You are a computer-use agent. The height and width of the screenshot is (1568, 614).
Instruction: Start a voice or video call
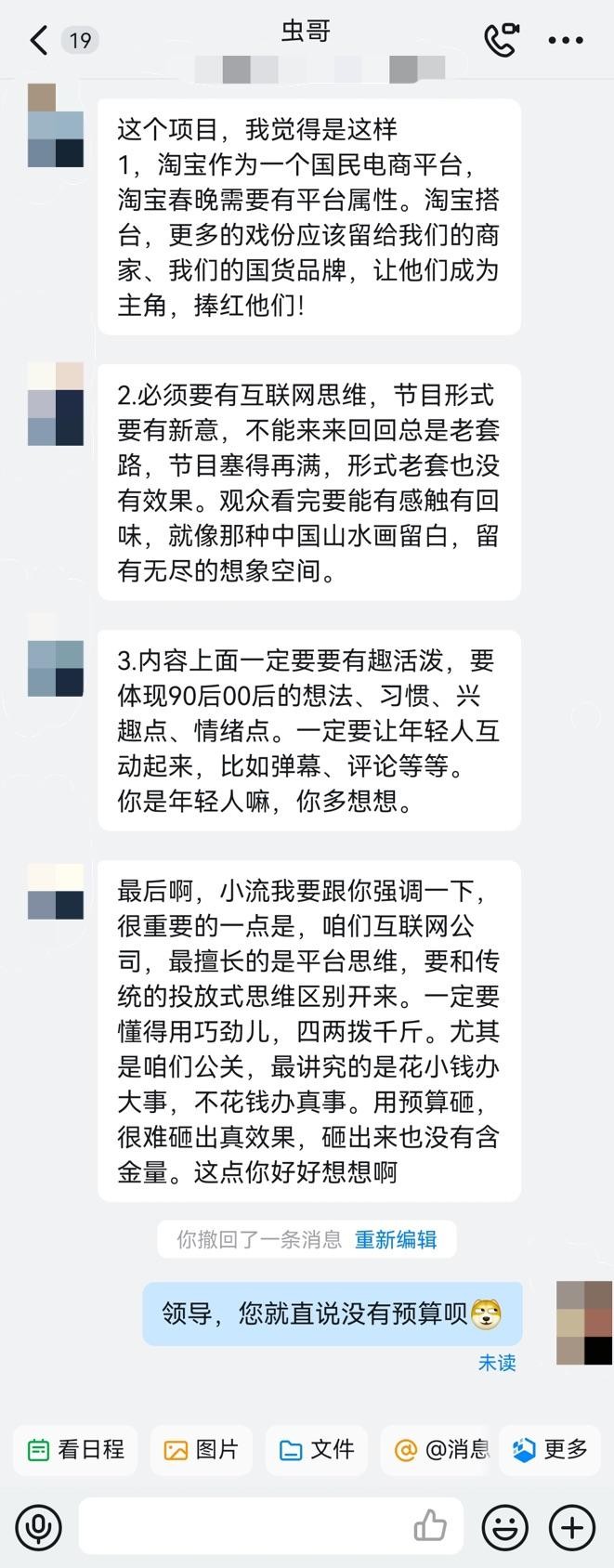coord(501,40)
